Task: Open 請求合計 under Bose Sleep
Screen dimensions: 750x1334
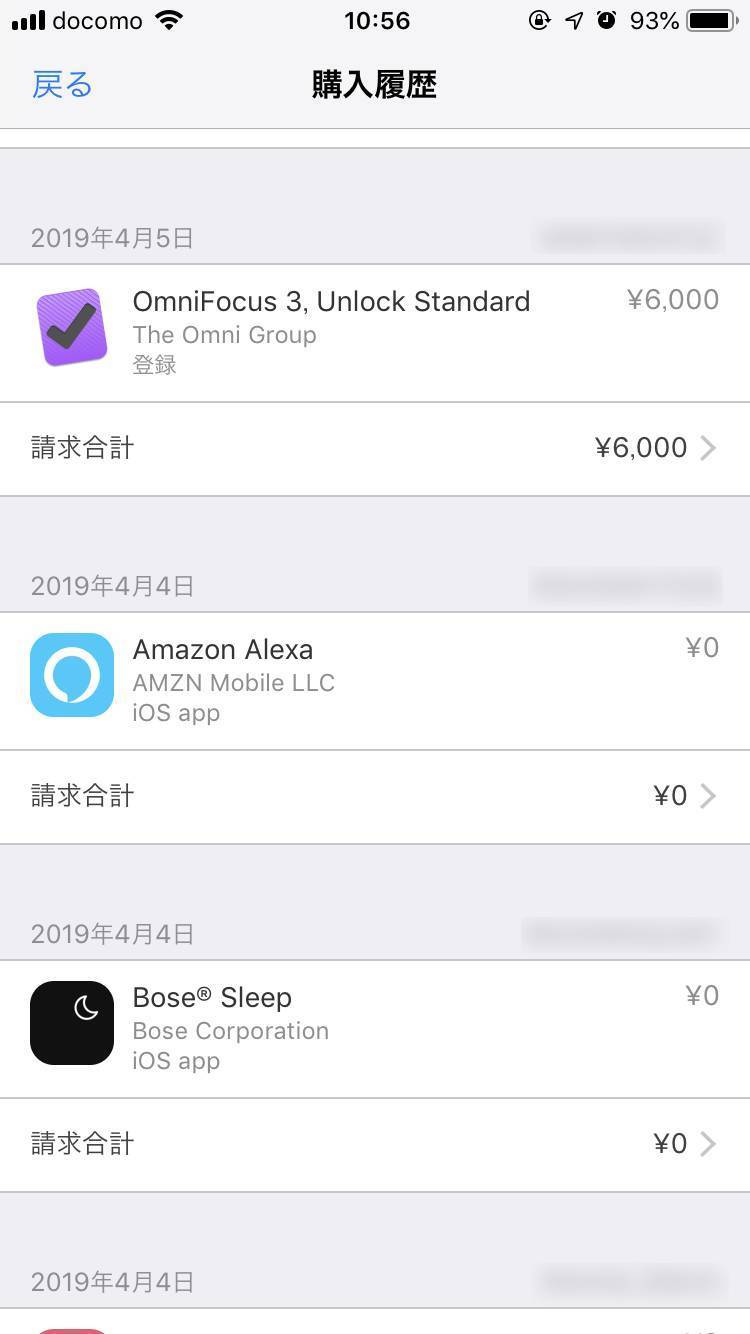Action: click(x=375, y=1145)
